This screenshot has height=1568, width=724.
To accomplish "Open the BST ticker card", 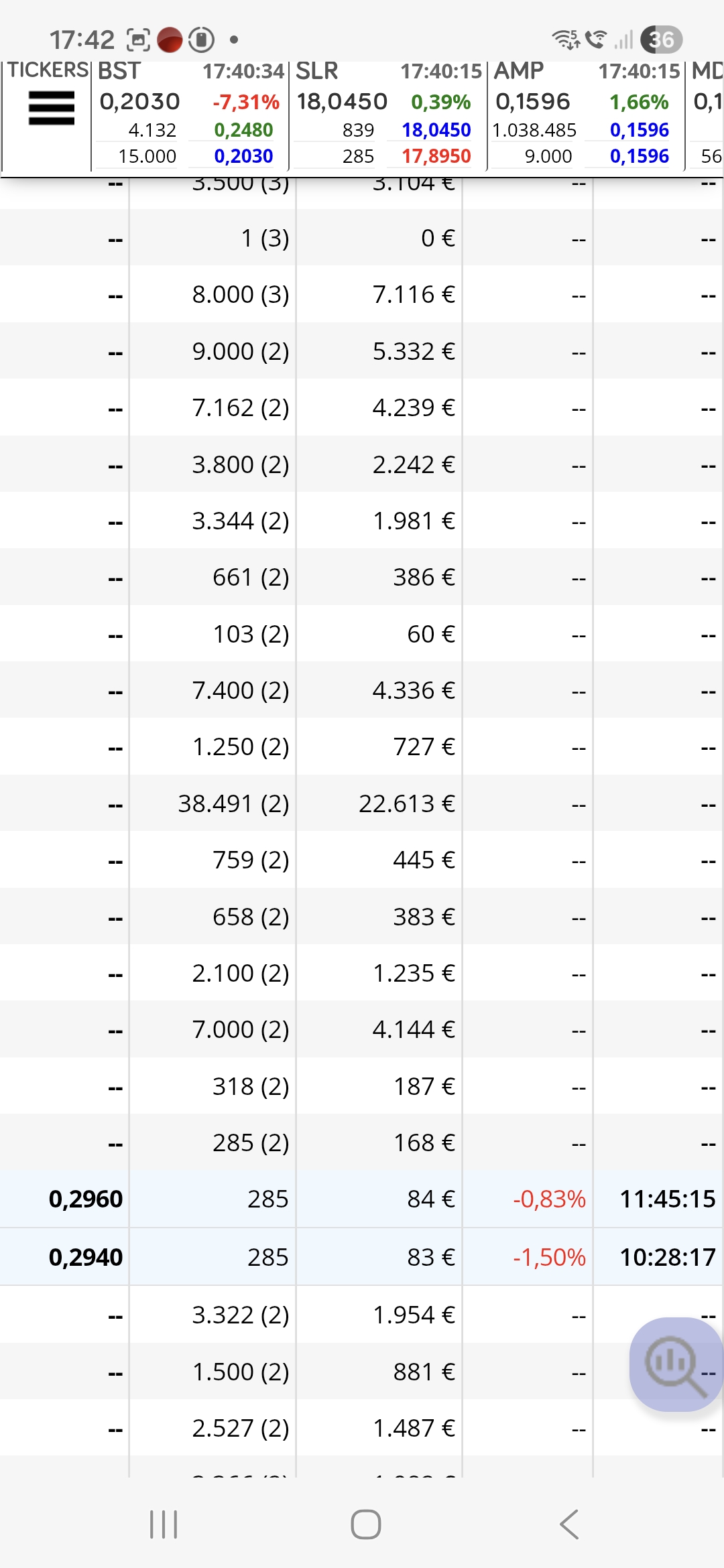I will pos(189,115).
